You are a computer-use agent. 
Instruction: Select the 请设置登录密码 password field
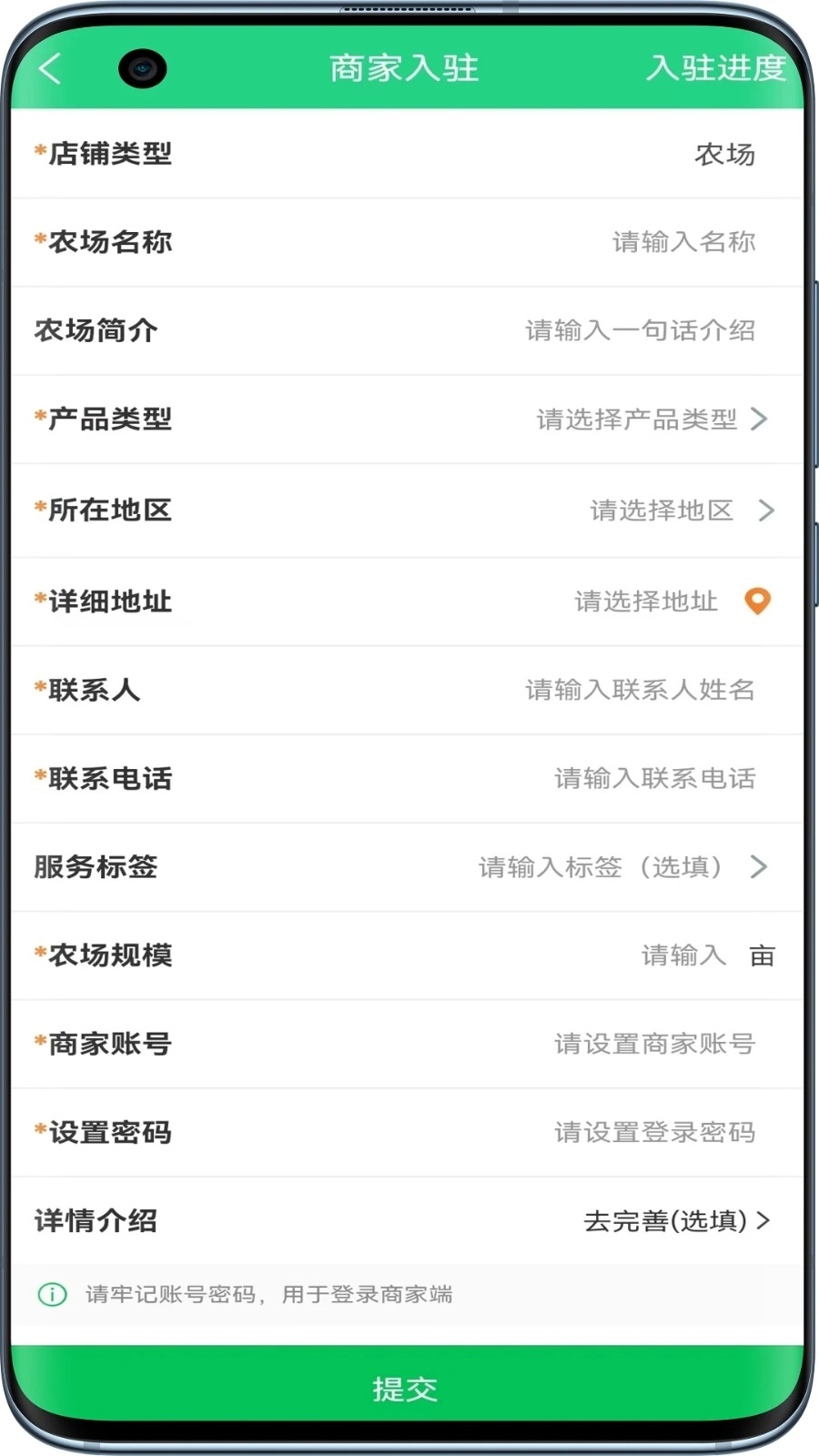tap(656, 1133)
